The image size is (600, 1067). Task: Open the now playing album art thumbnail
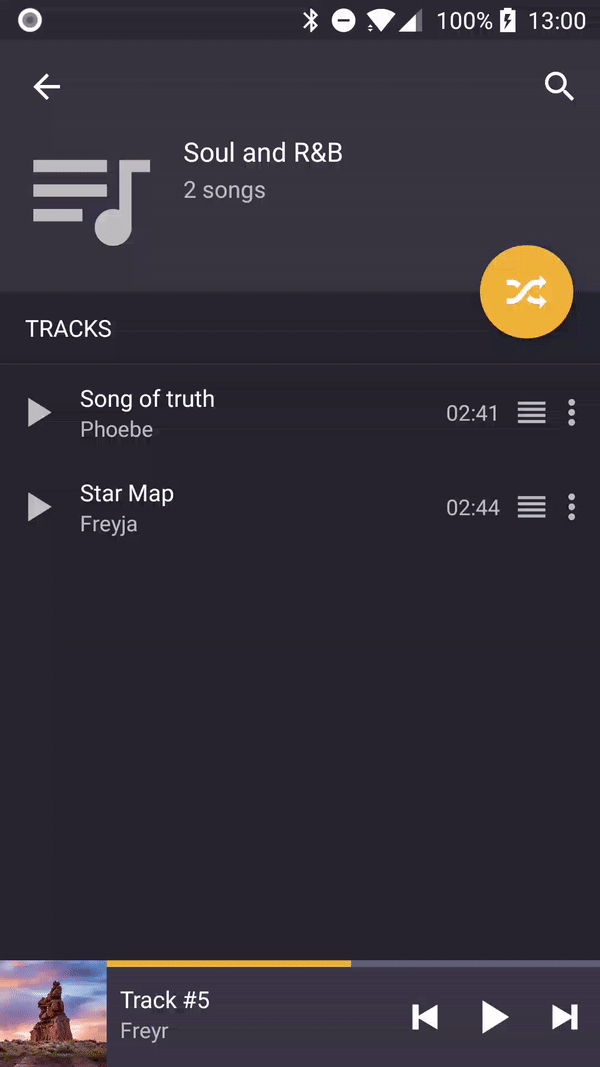tap(53, 1014)
